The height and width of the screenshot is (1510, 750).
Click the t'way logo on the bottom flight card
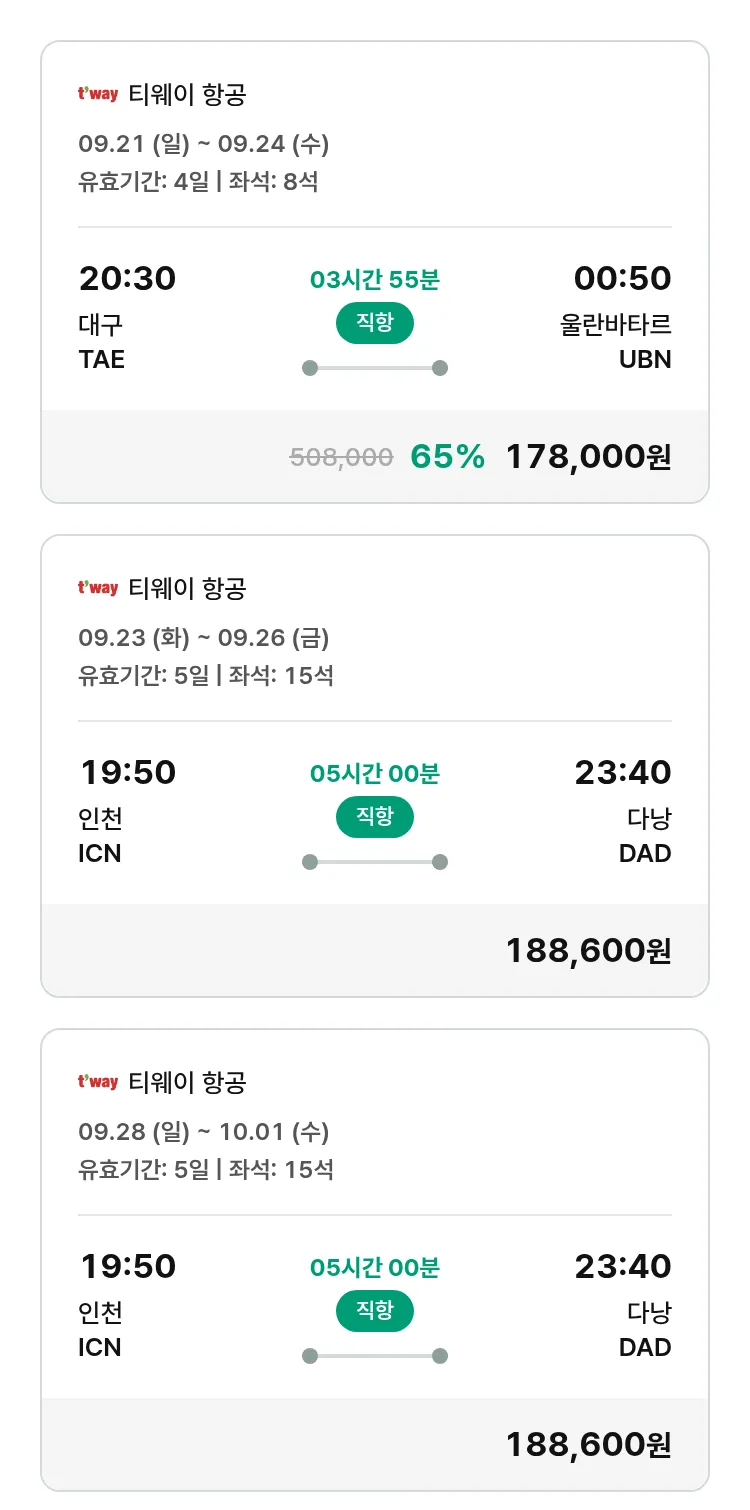99,1083
